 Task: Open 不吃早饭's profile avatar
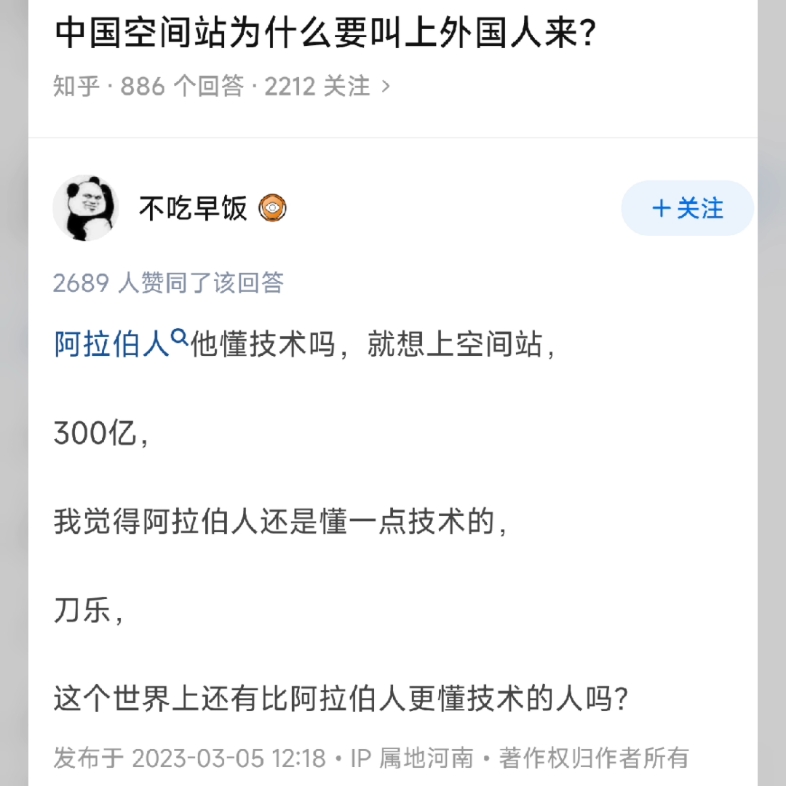[85, 208]
